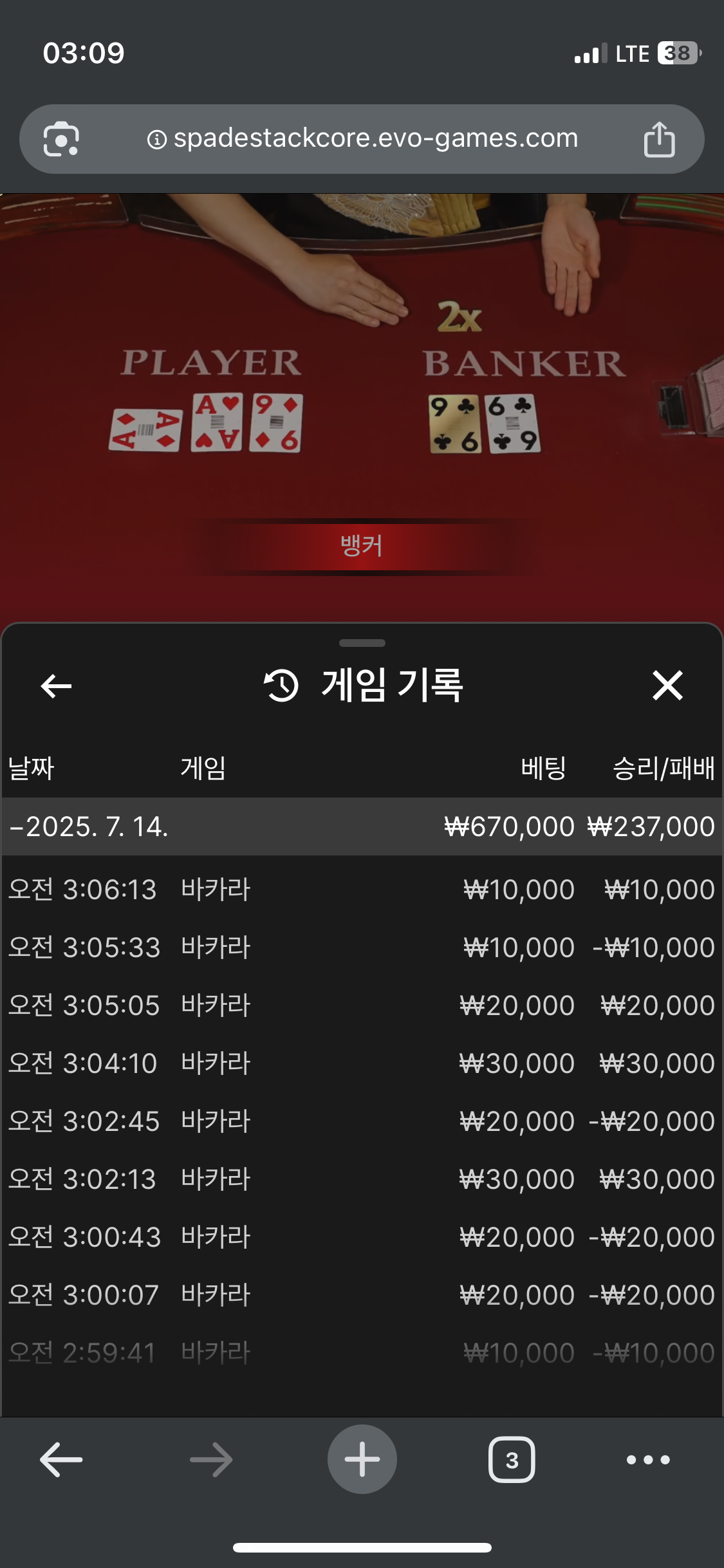This screenshot has height=1568, width=724.
Task: Open a new browser tab
Action: point(362,1460)
